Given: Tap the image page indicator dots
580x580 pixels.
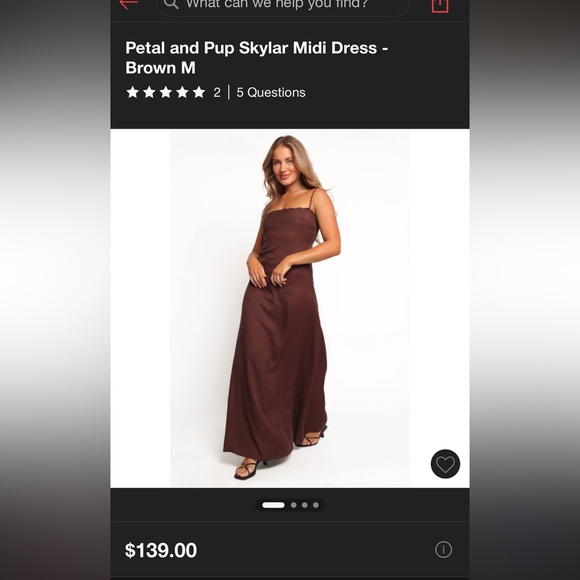Looking at the screenshot, I should pyautogui.click(x=290, y=505).
